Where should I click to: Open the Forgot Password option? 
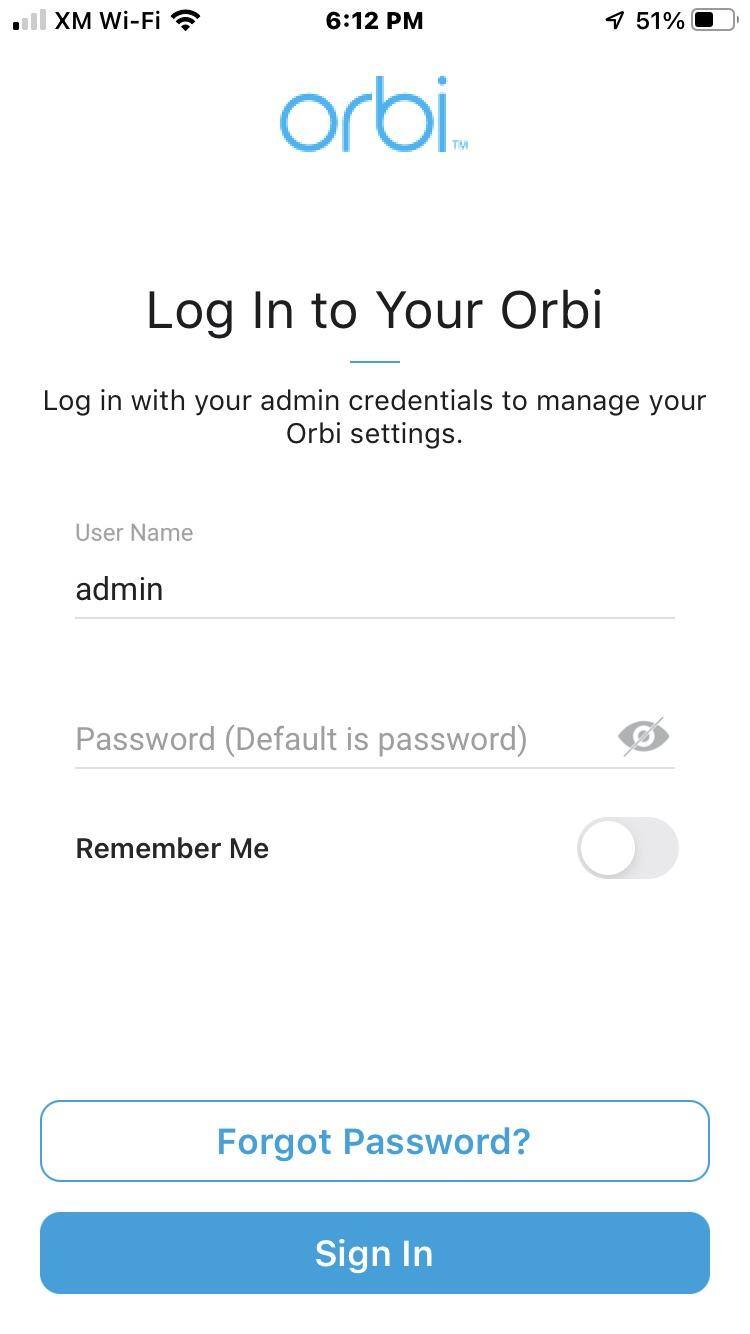(x=374, y=1141)
